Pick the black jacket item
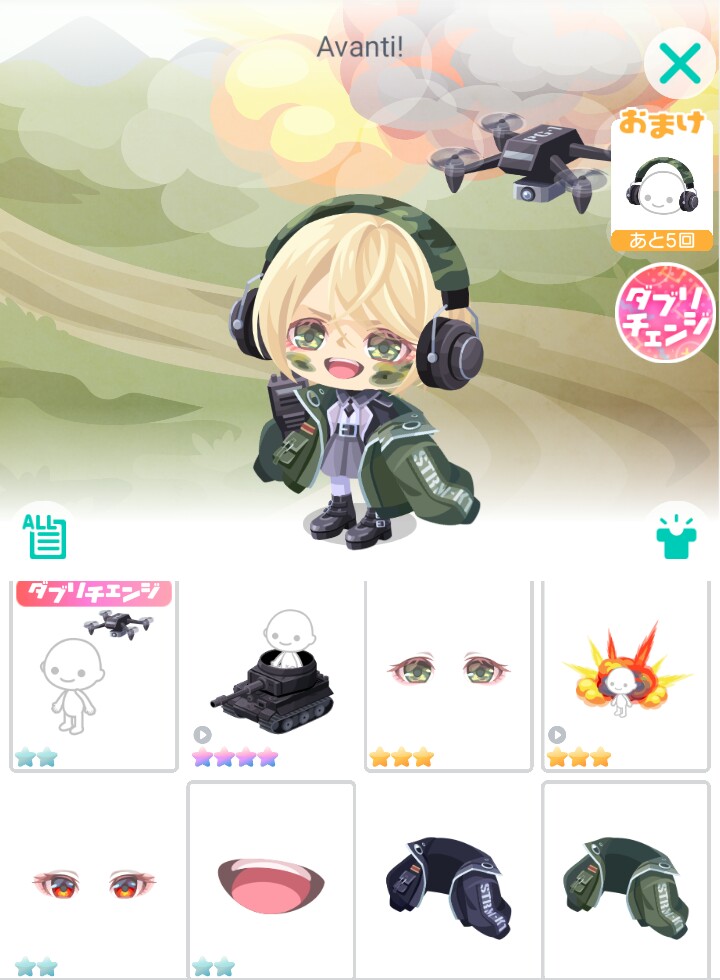This screenshot has height=980, width=720. tap(448, 882)
